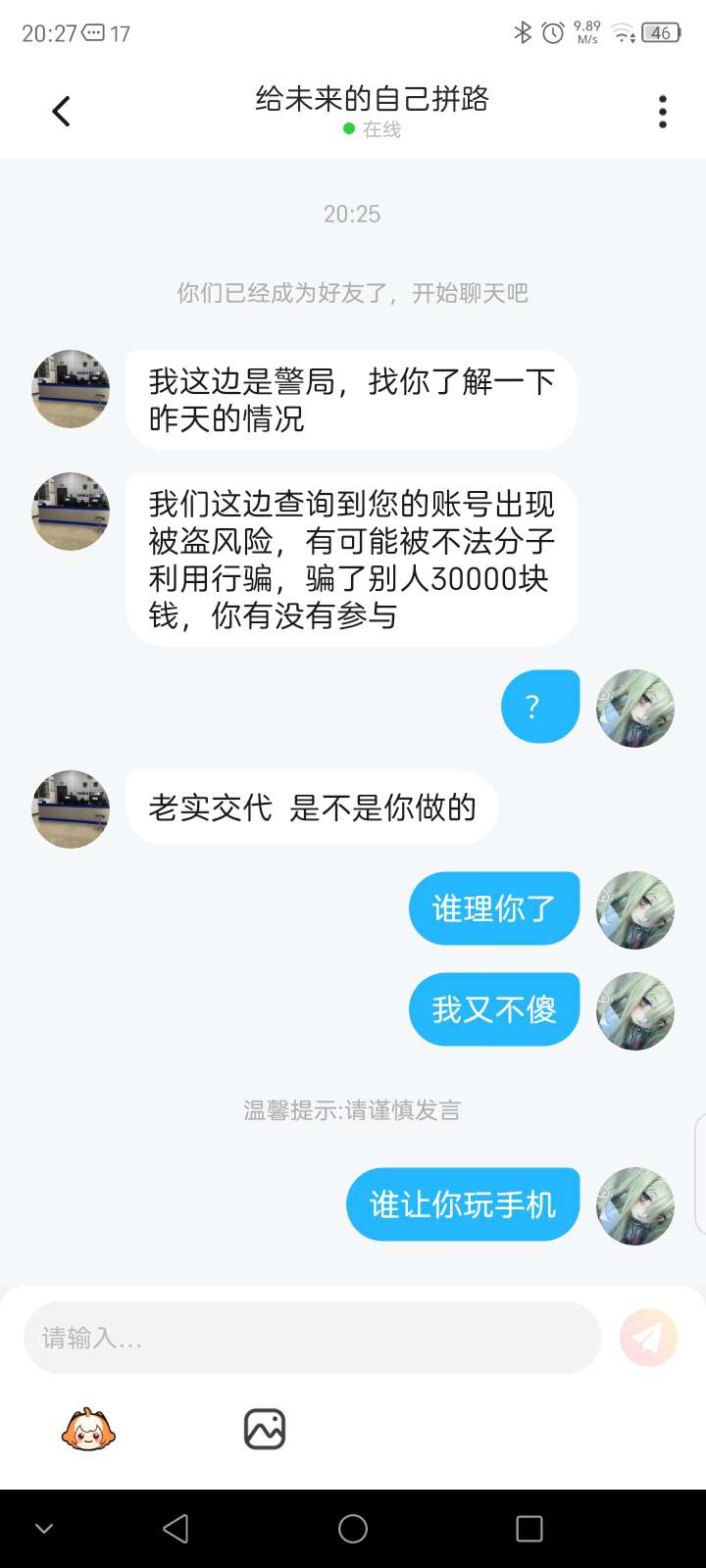View the contact's avatar beside 老实交代 message
This screenshot has width=706, height=1568.
coord(71,809)
